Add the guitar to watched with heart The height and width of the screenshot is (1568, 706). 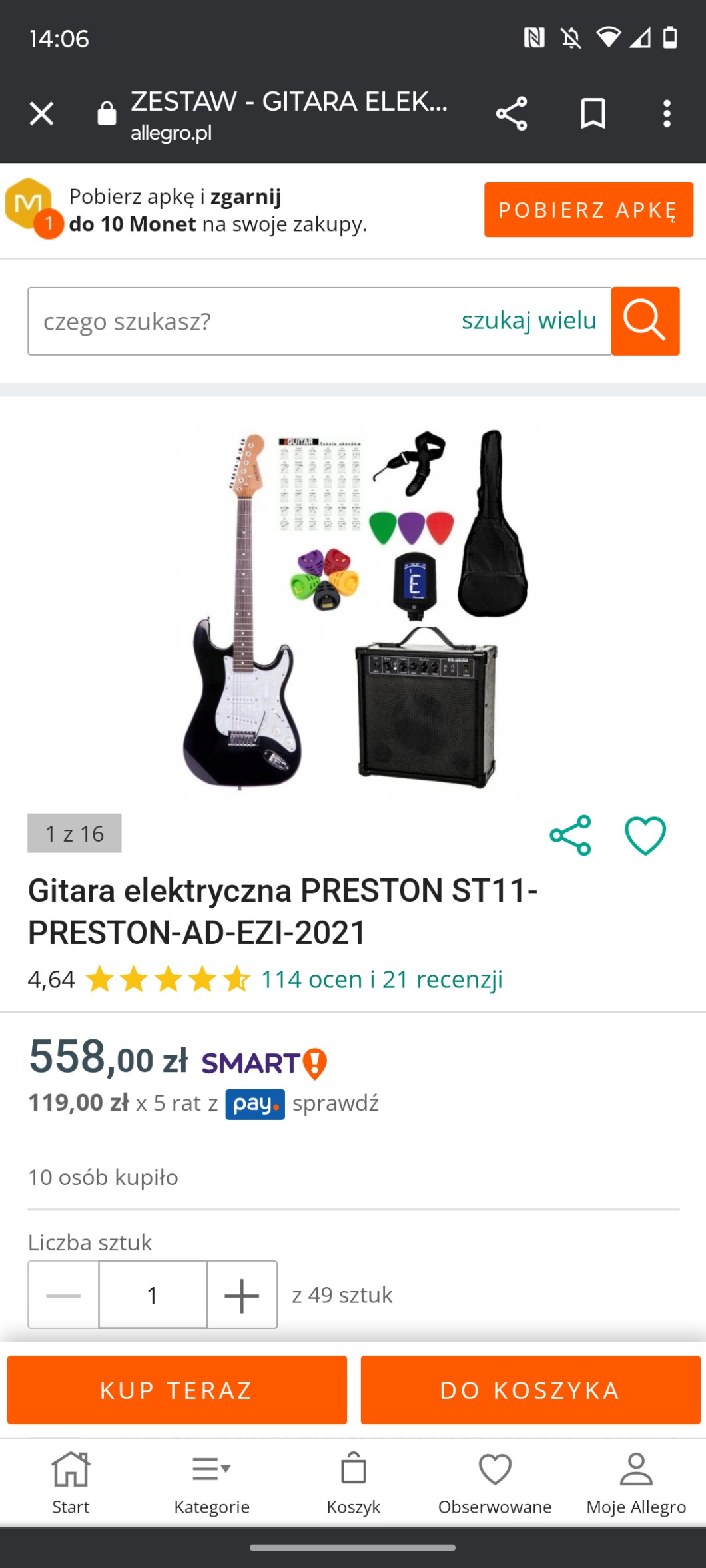pyautogui.click(x=645, y=835)
